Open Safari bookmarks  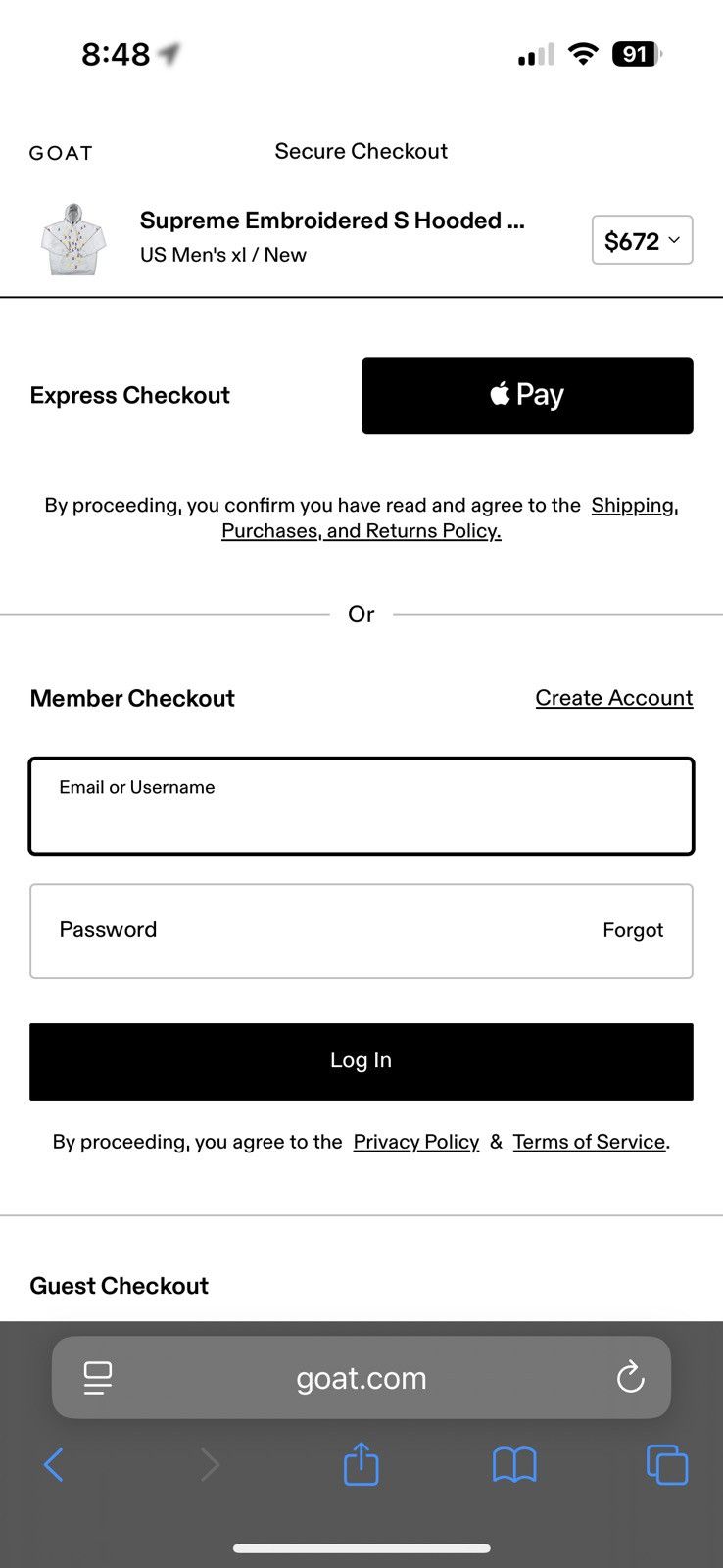[514, 1465]
